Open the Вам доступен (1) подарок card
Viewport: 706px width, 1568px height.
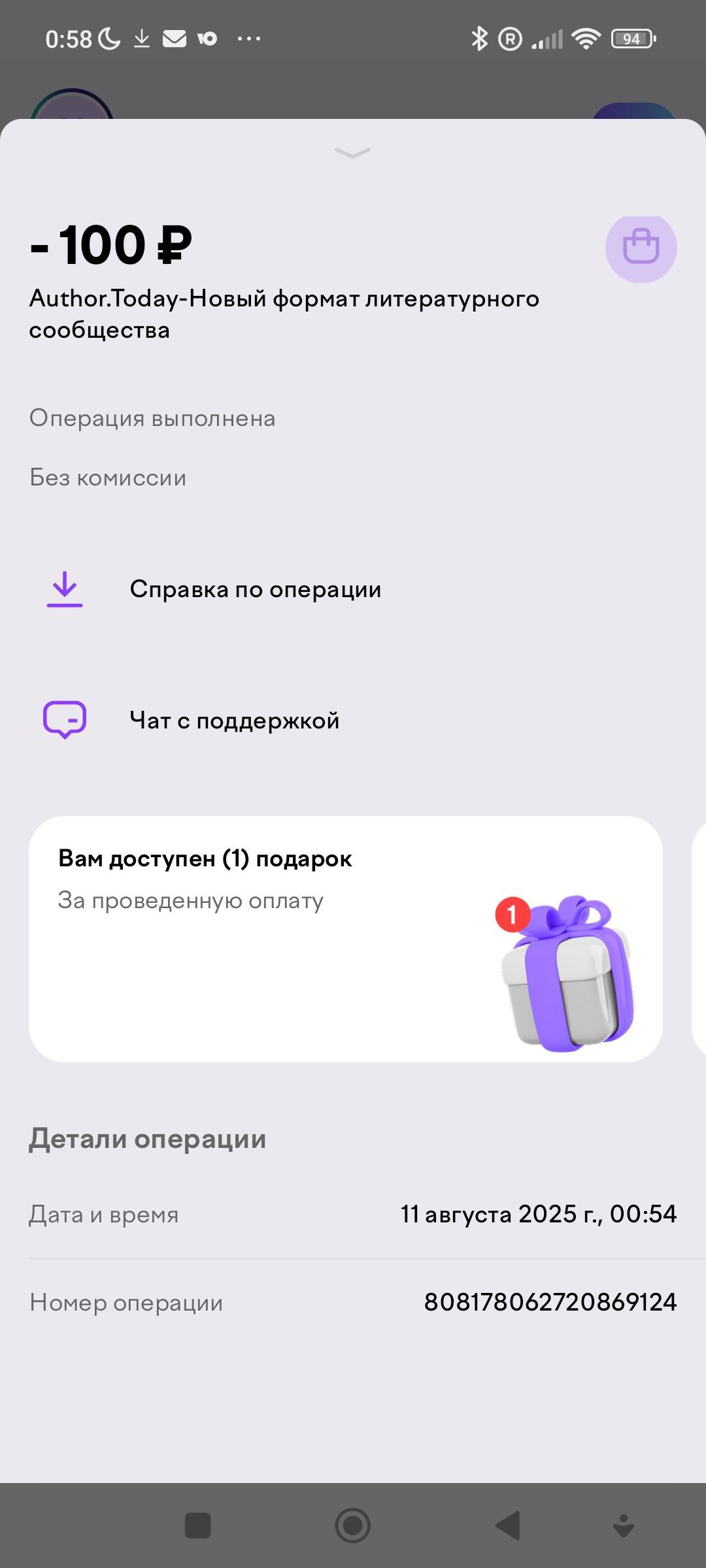(345, 938)
